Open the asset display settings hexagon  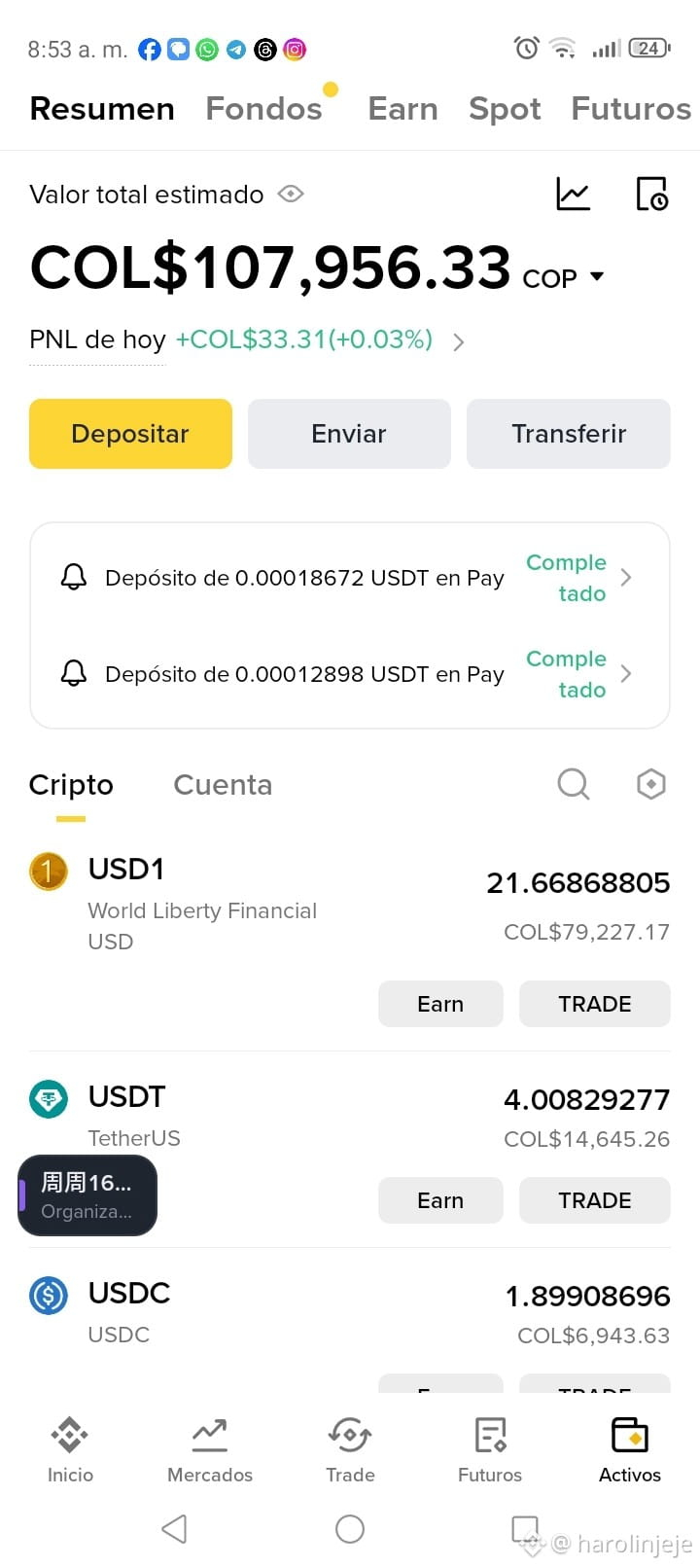pos(650,784)
